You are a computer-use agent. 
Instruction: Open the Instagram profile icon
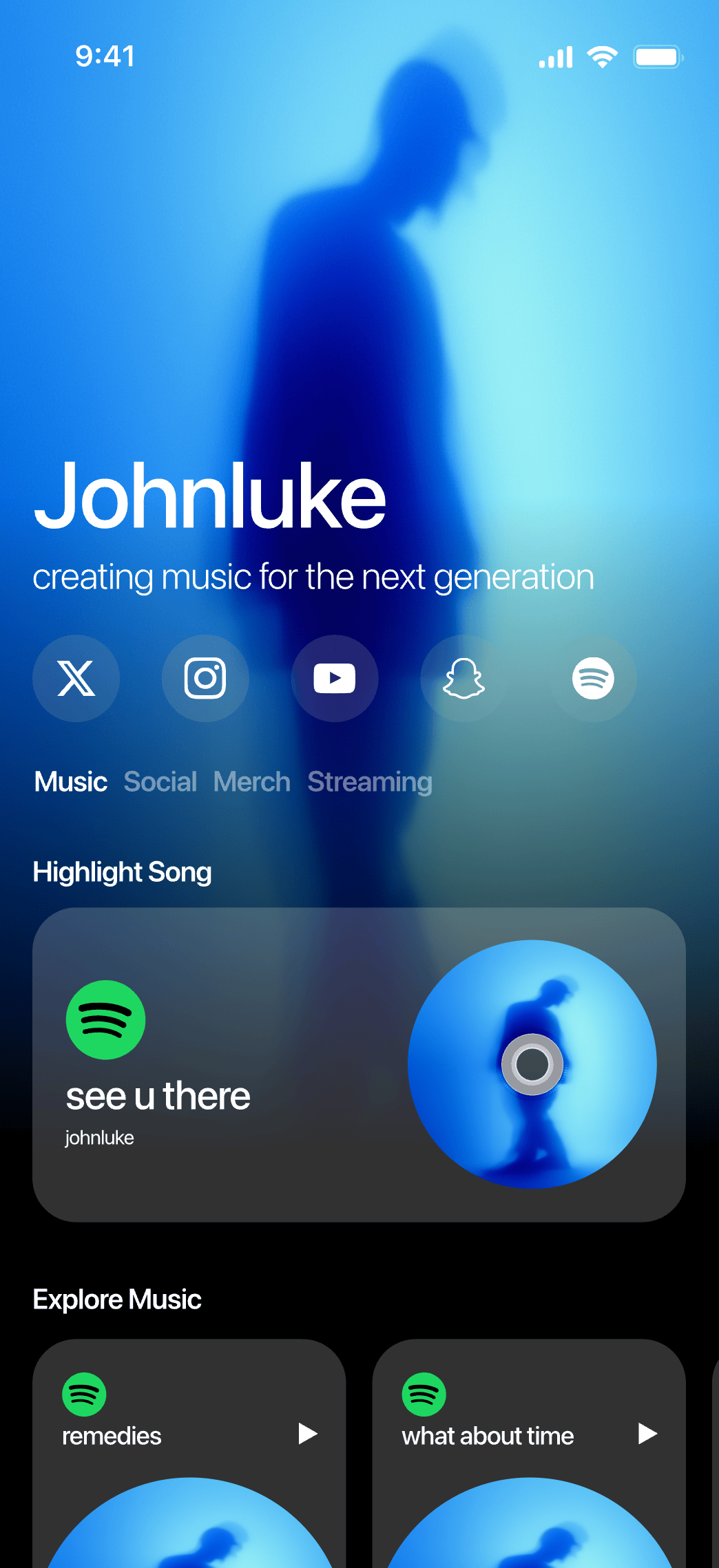tap(205, 678)
